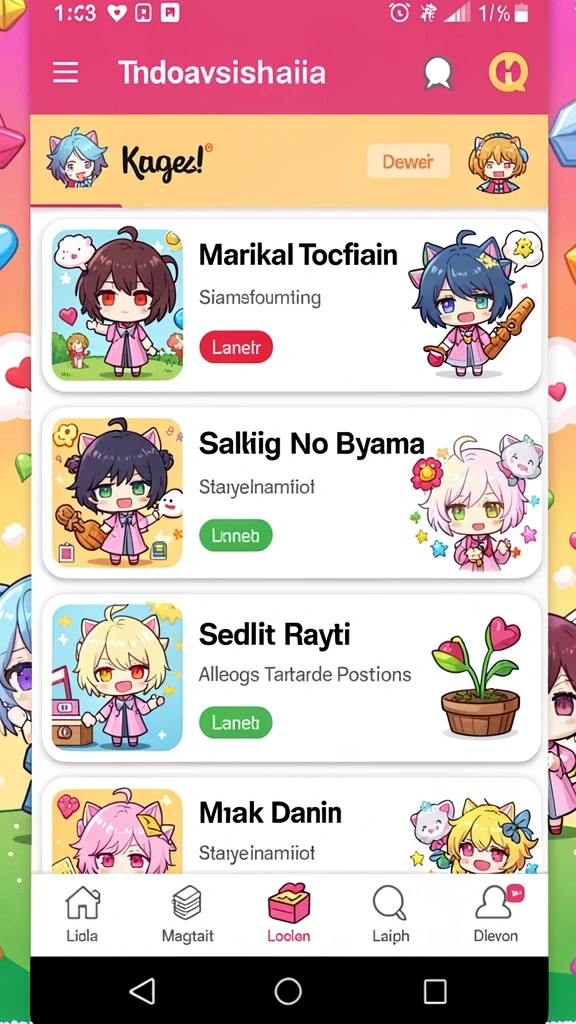Open the Dlevon profile tab
The image size is (576, 1024).
point(496,915)
